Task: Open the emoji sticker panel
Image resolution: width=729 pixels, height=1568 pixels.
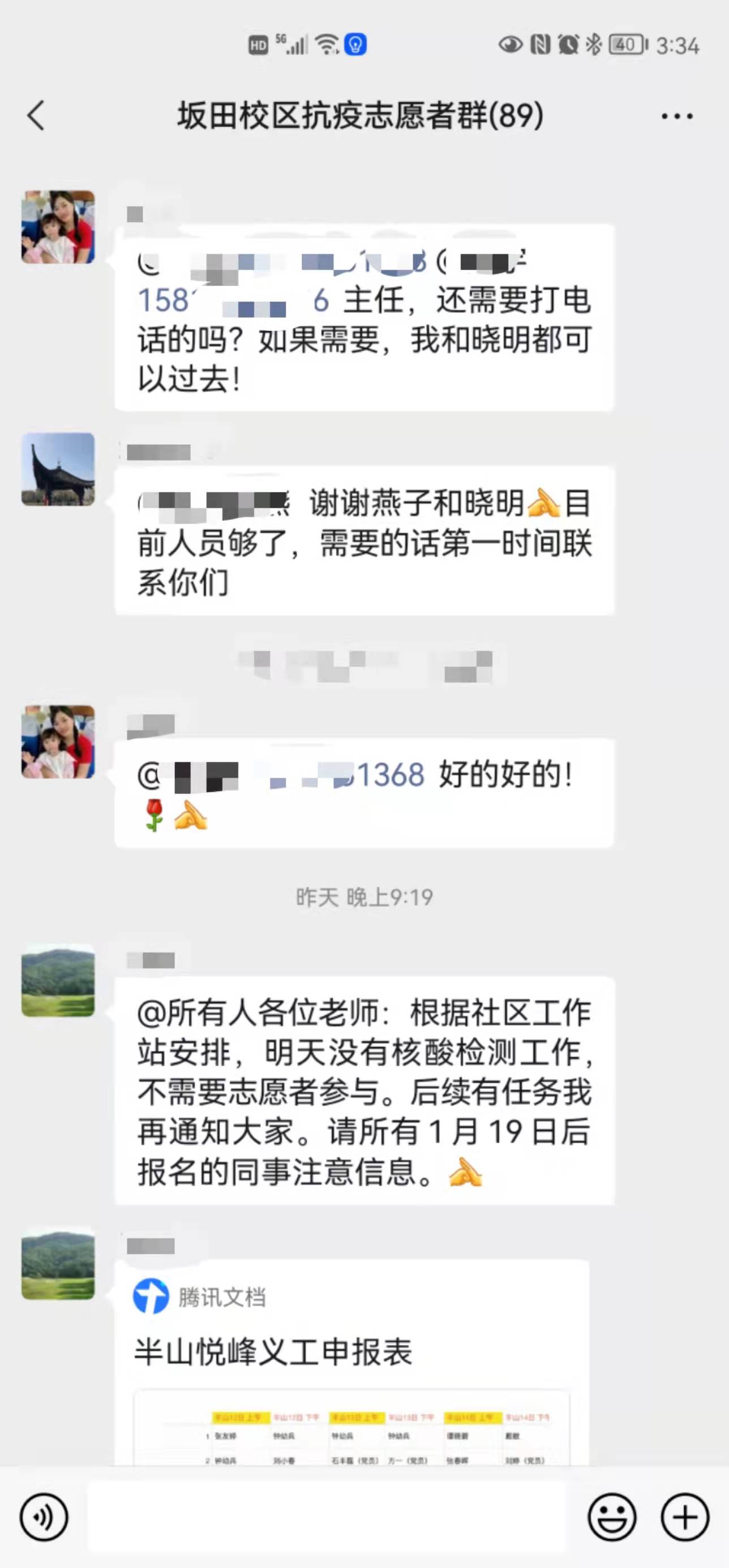Action: 611,1517
